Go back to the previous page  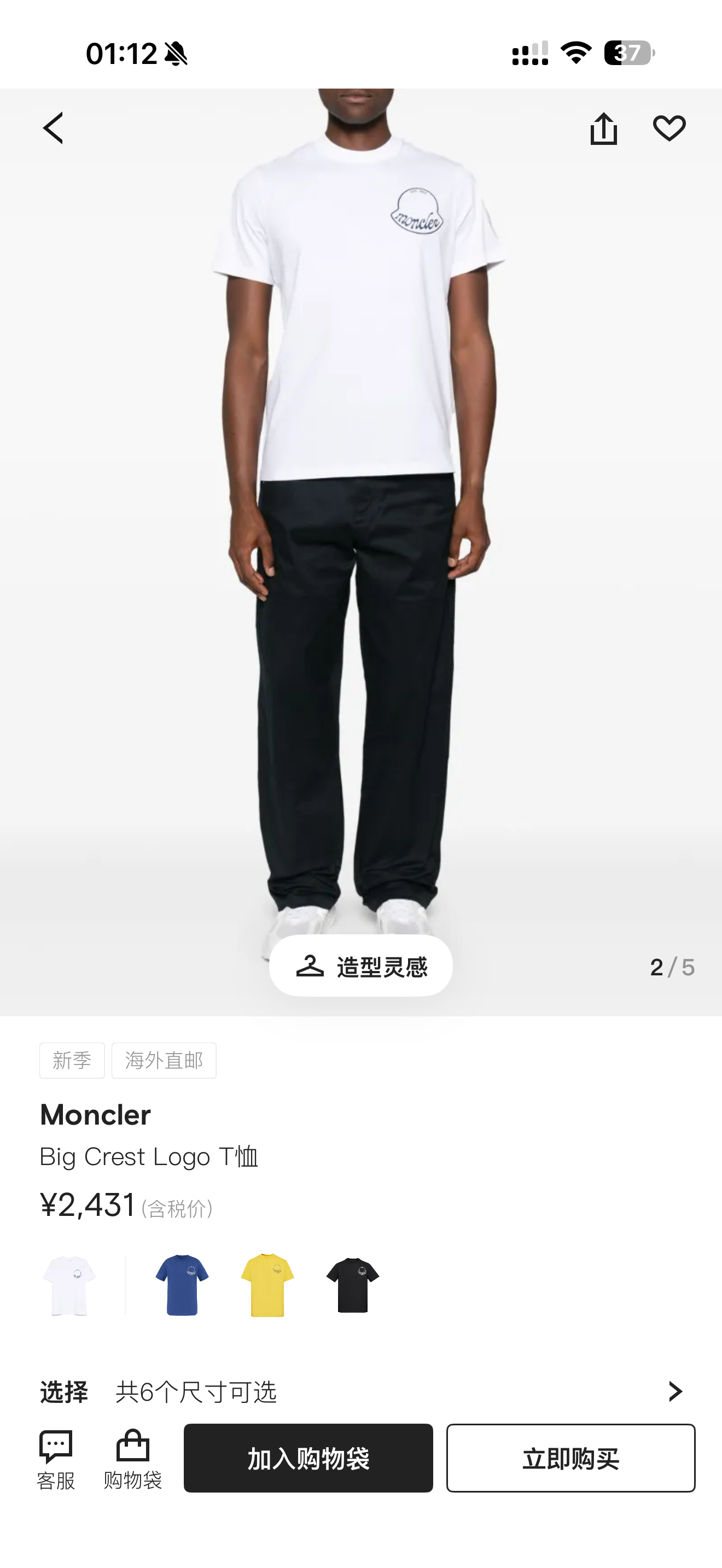[54, 128]
